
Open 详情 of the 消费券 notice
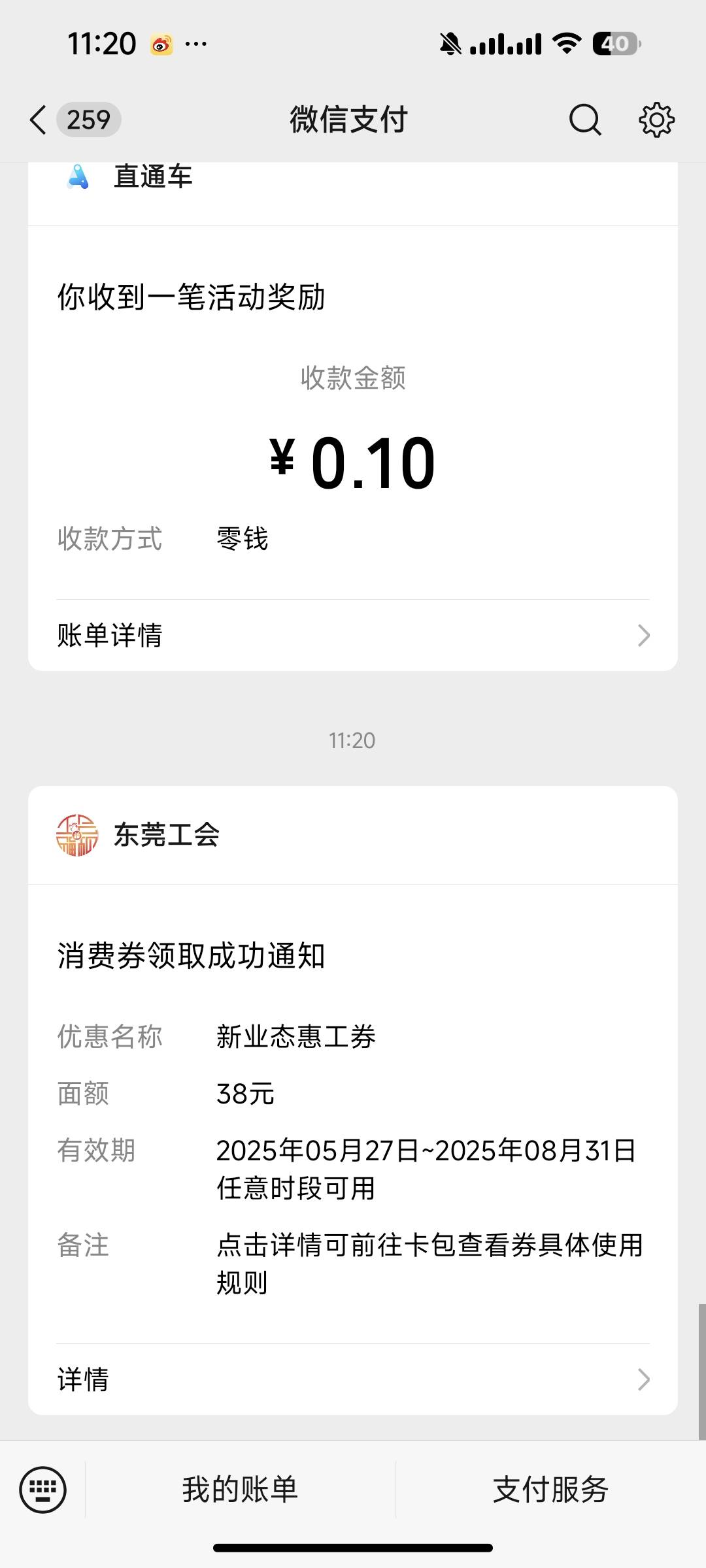353,1379
